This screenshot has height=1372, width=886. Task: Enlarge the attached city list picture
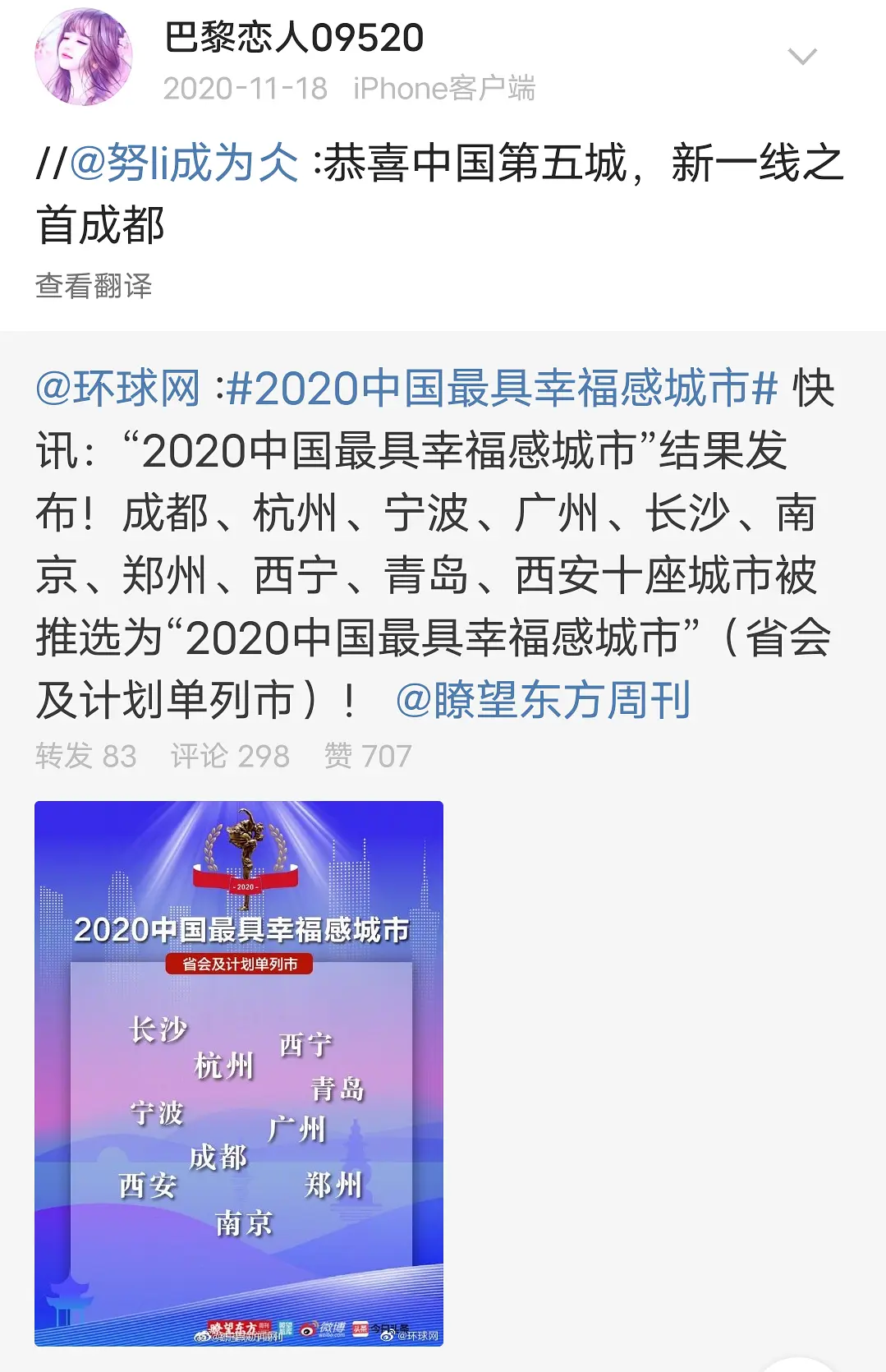tap(239, 1073)
